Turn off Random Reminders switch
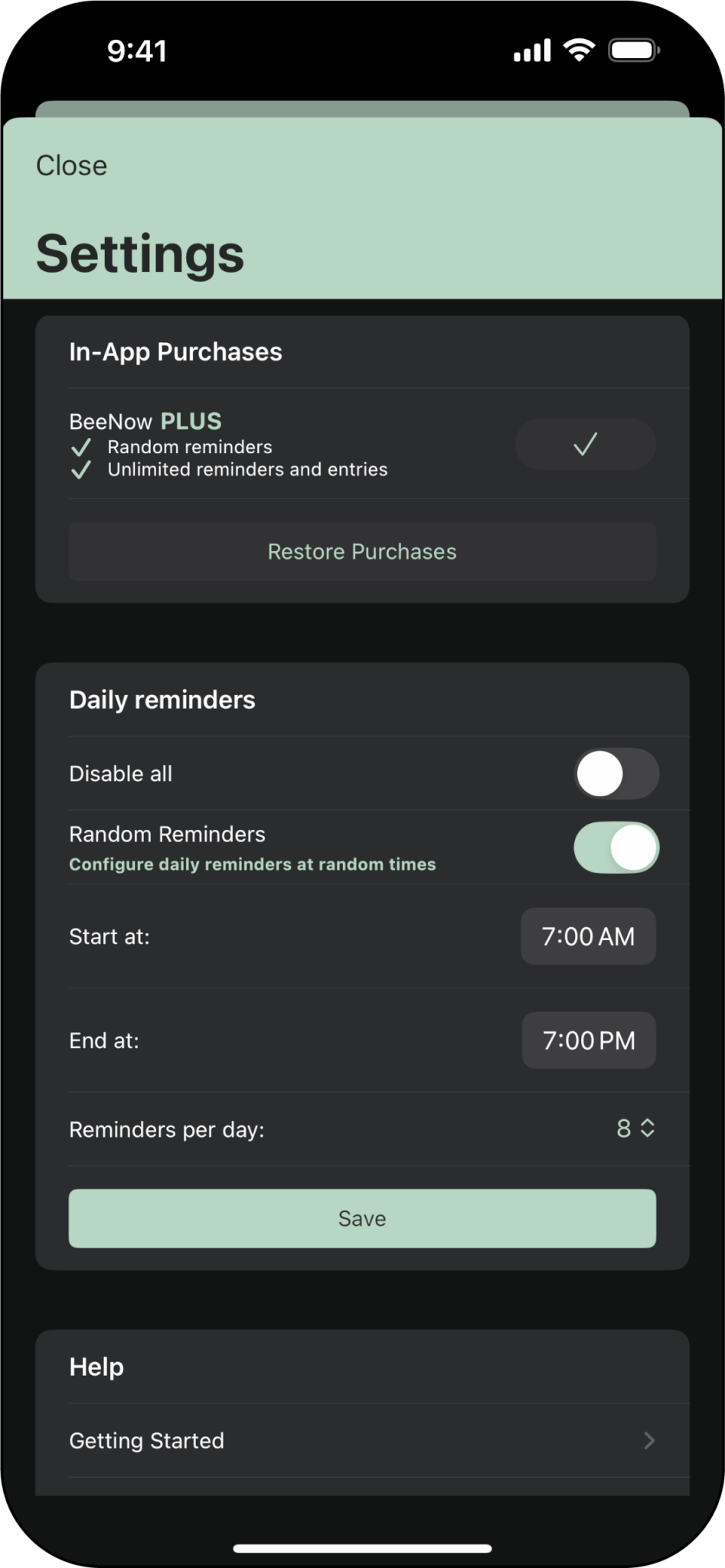 click(x=616, y=848)
